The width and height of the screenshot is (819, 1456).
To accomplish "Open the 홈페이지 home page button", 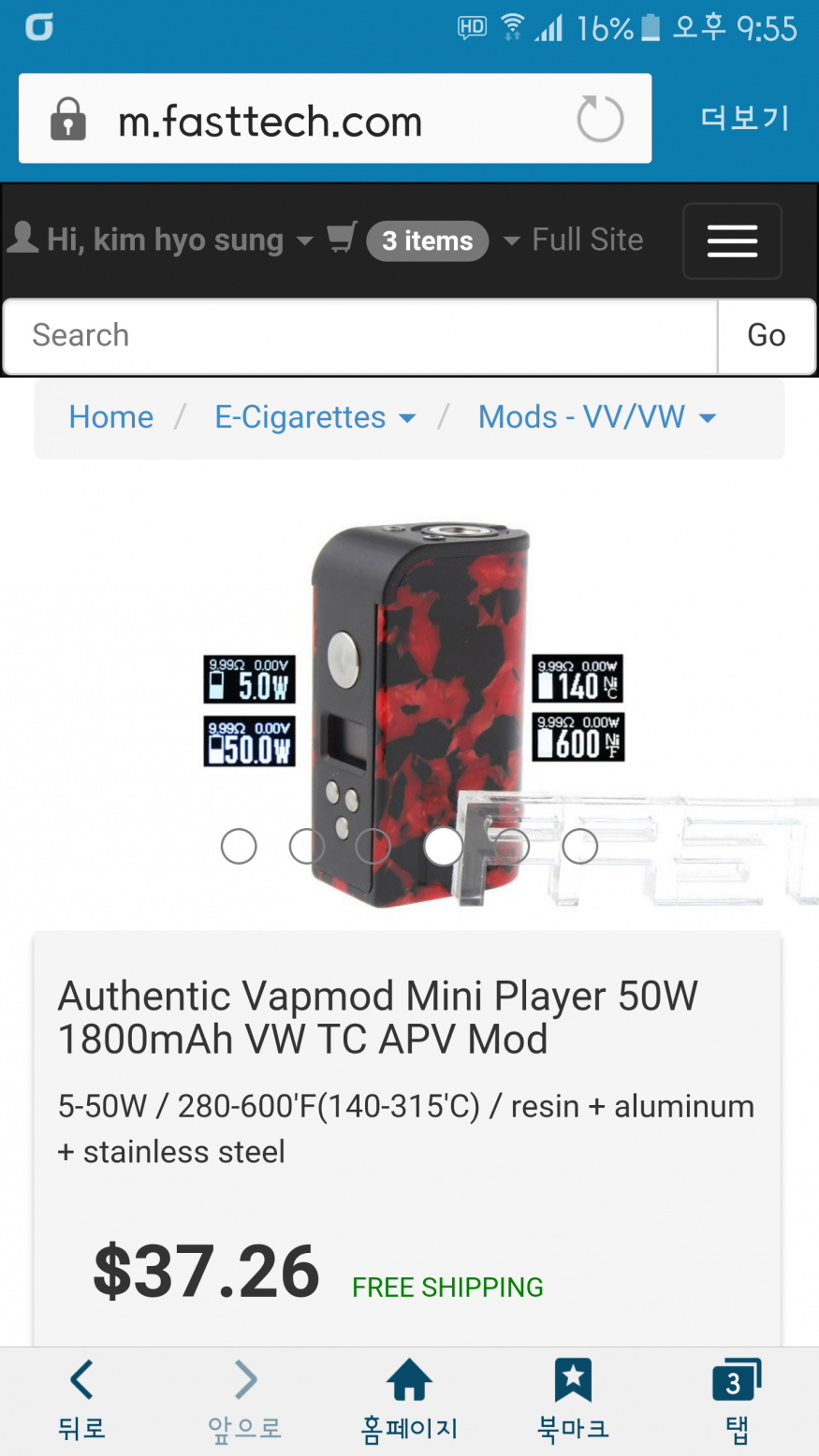I will (x=409, y=1401).
